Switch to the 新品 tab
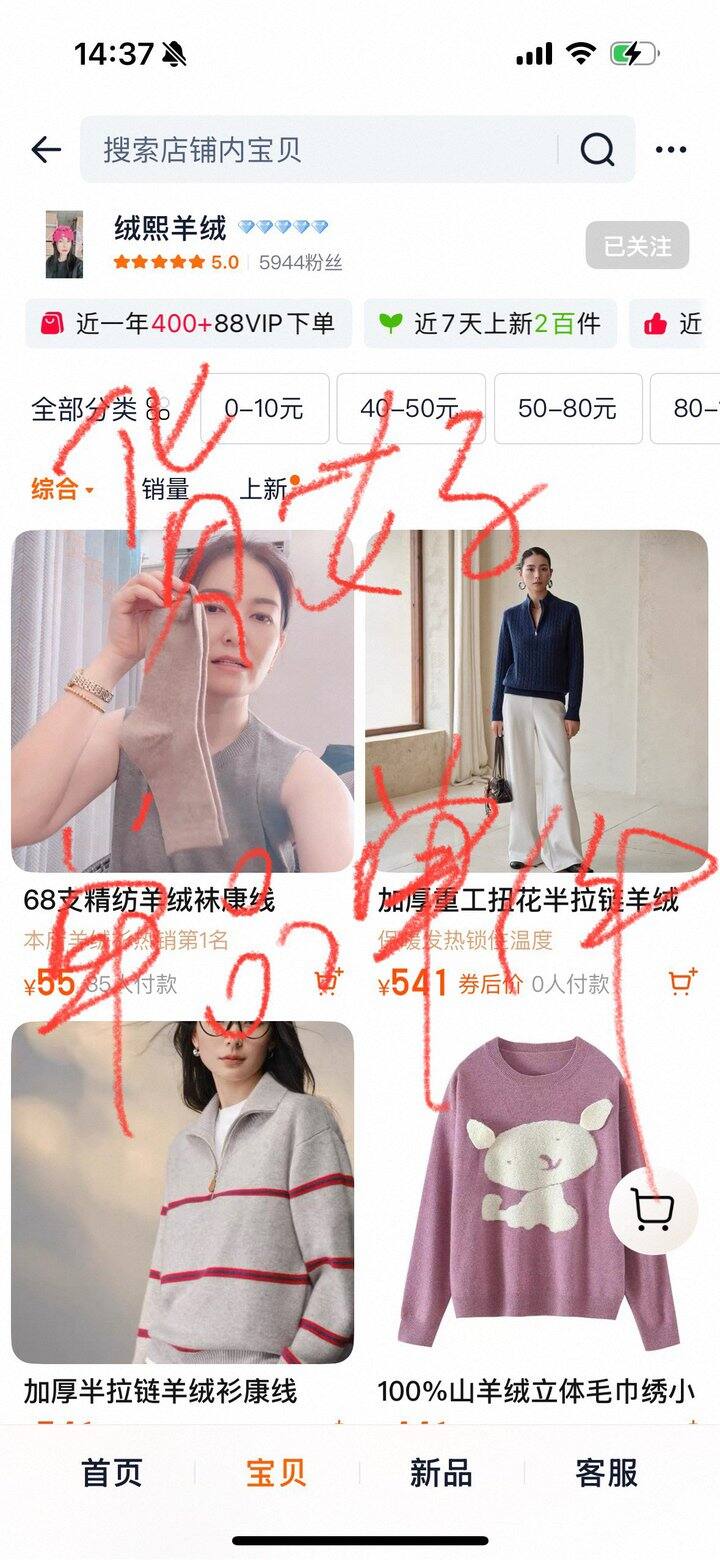Viewport: 720px width, 1560px height. [x=440, y=1472]
